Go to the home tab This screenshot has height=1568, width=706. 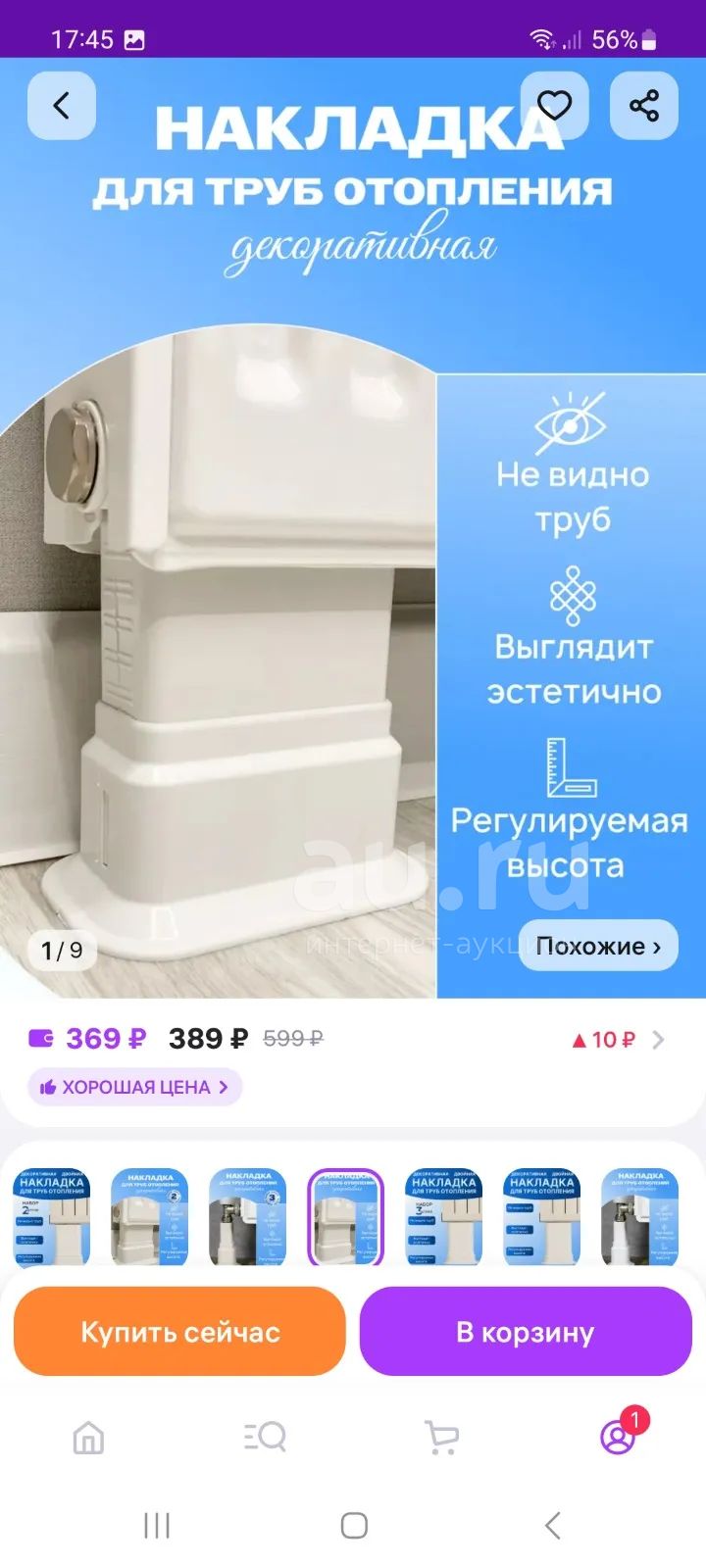[88, 1438]
